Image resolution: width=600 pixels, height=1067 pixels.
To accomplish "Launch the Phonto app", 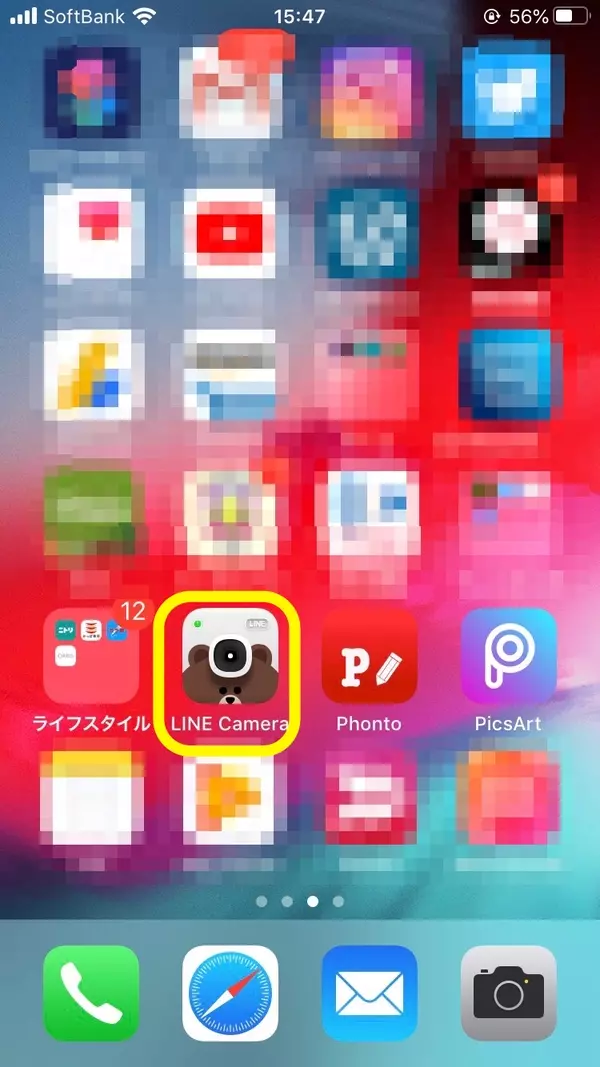I will click(x=369, y=656).
